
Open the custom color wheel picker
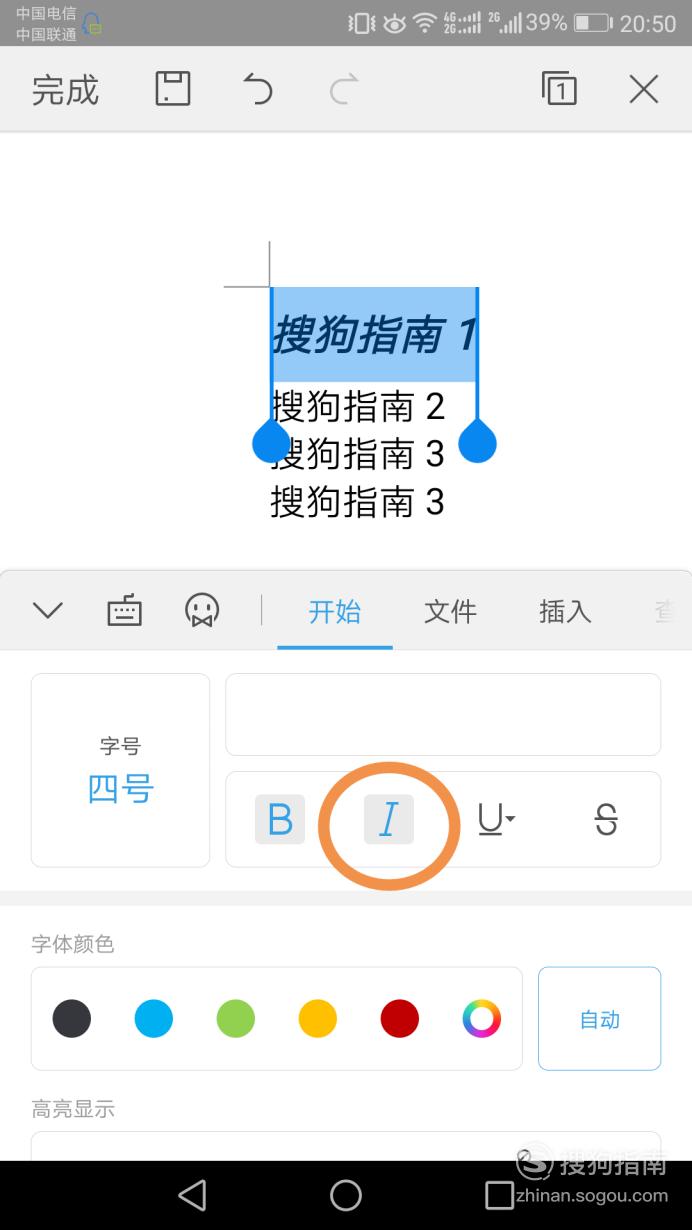(481, 1019)
